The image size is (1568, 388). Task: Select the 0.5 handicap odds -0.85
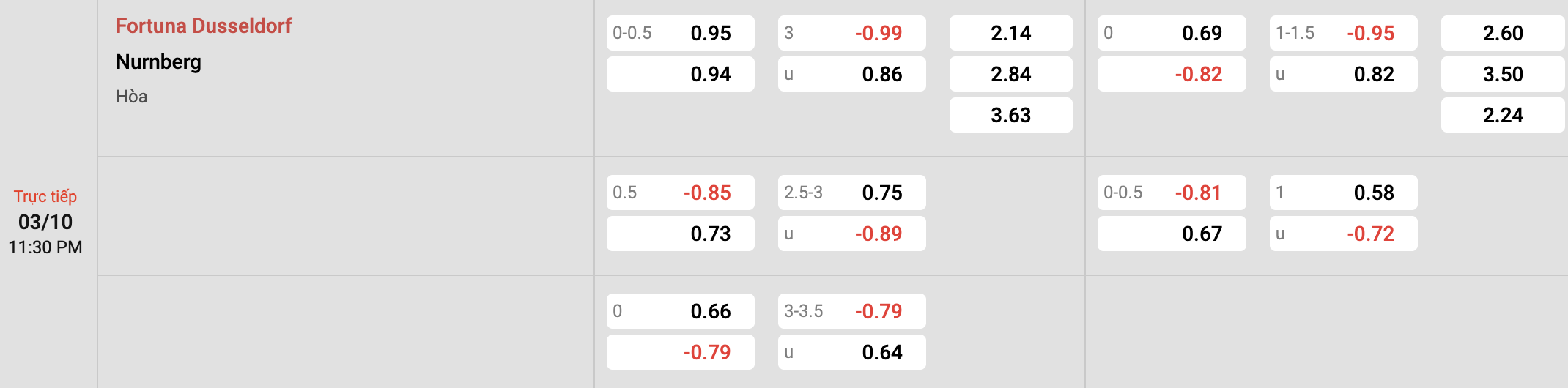[681, 193]
